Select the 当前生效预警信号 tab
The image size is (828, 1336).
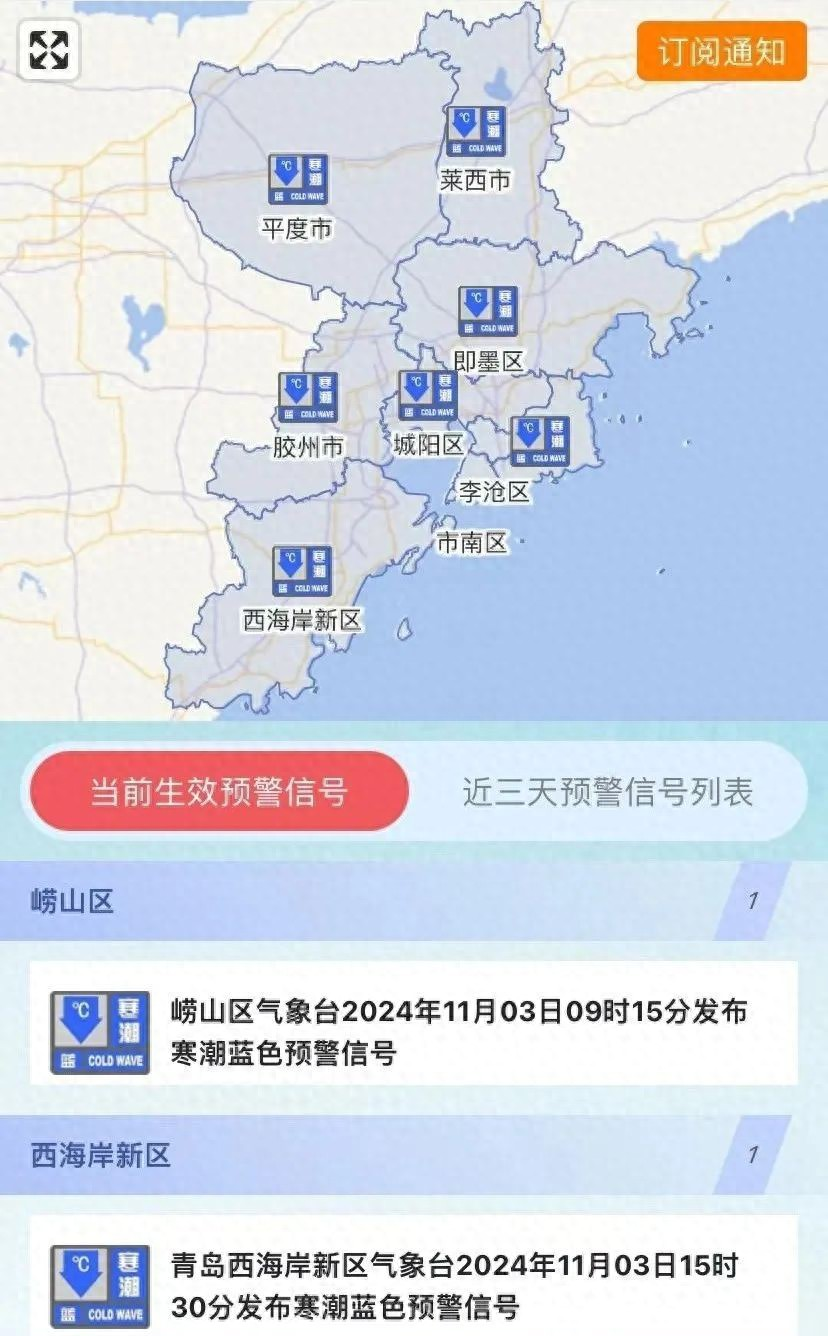[x=218, y=791]
